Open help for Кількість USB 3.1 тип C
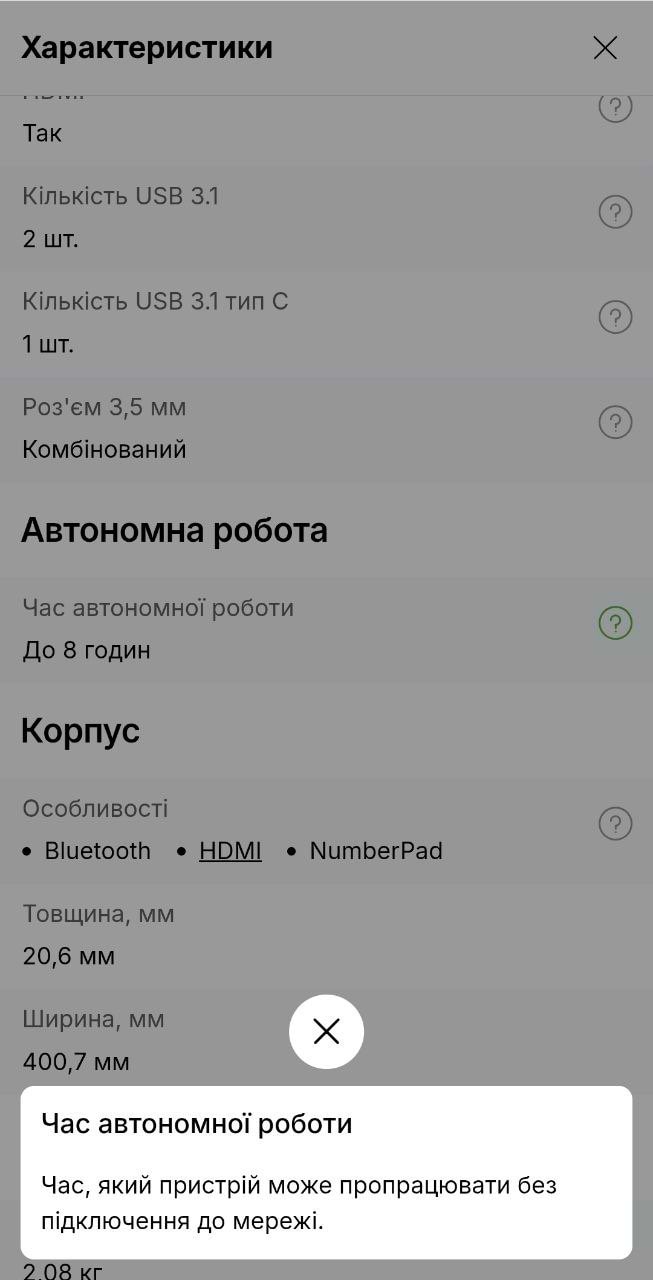This screenshot has height=1280, width=653. pyautogui.click(x=615, y=317)
